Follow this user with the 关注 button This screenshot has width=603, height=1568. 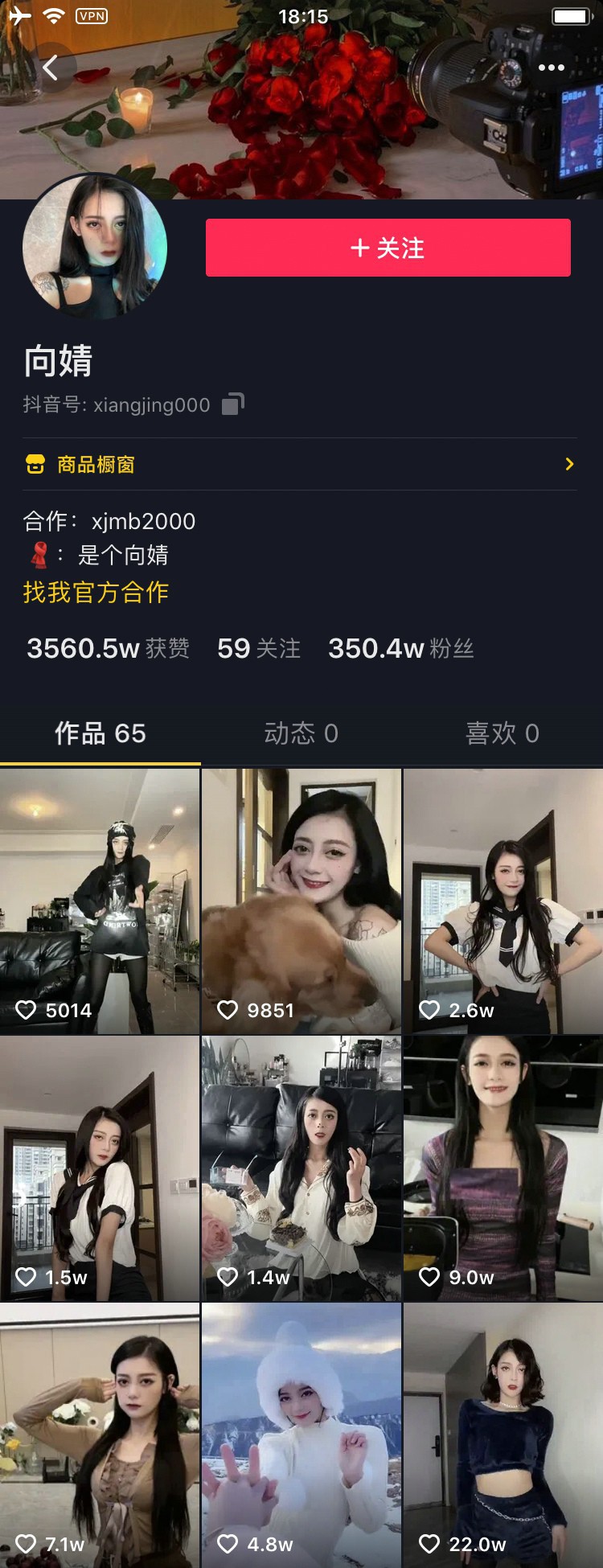click(388, 248)
